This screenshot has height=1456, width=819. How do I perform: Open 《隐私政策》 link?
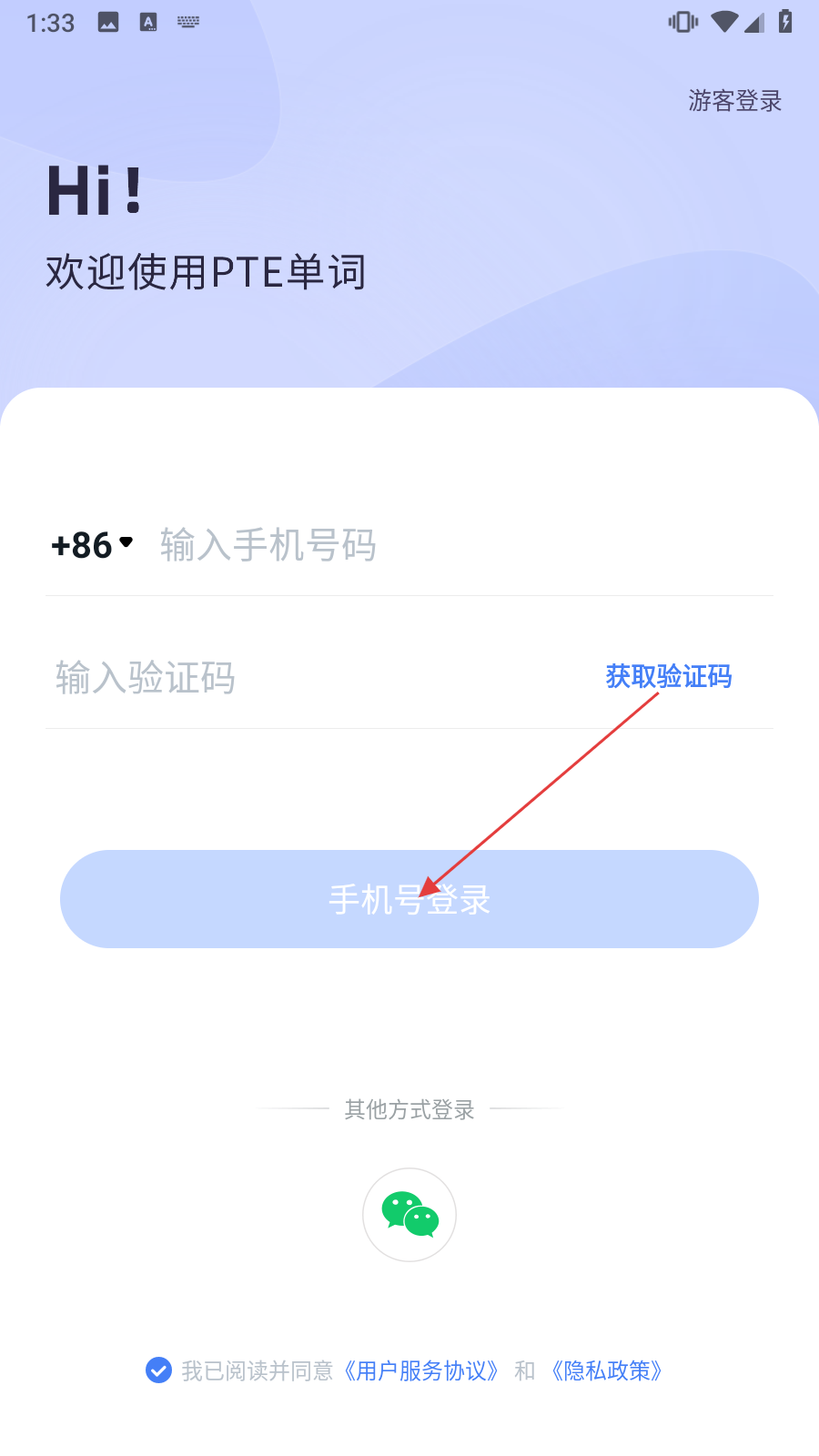point(607,1370)
